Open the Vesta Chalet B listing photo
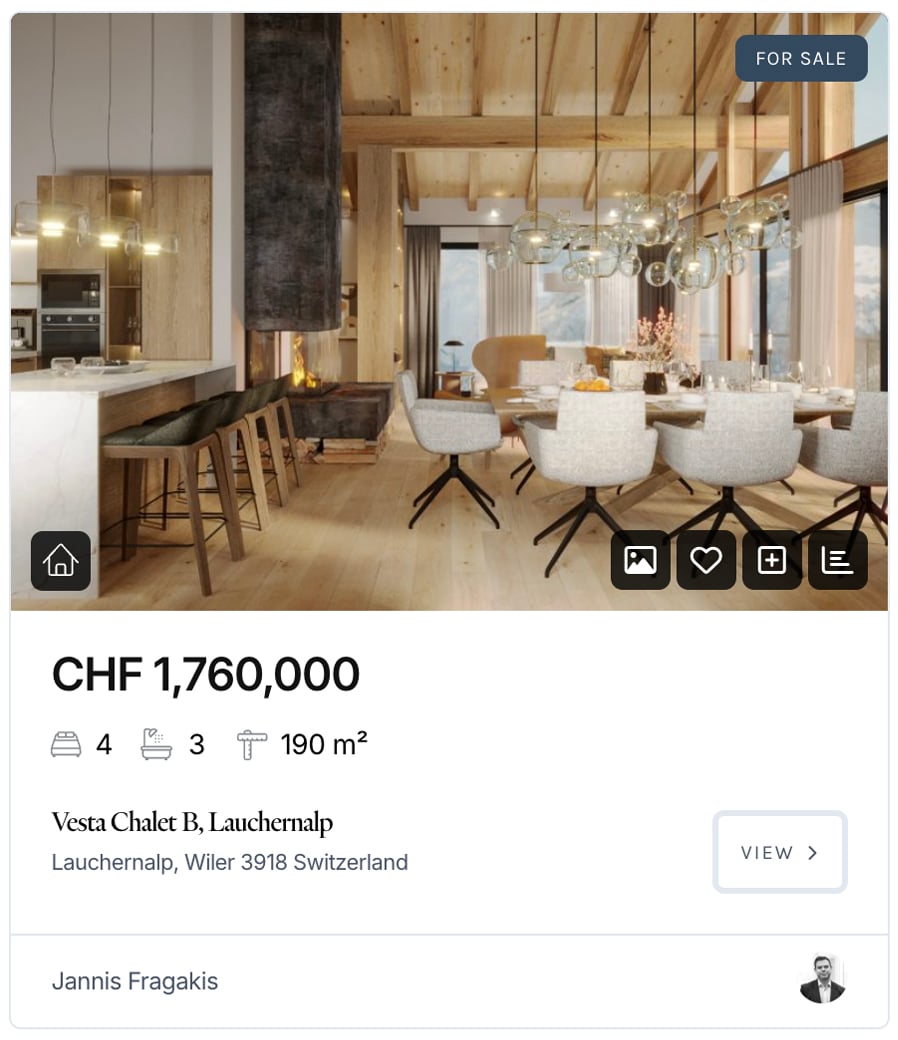The width and height of the screenshot is (898, 1040). [x=450, y=300]
